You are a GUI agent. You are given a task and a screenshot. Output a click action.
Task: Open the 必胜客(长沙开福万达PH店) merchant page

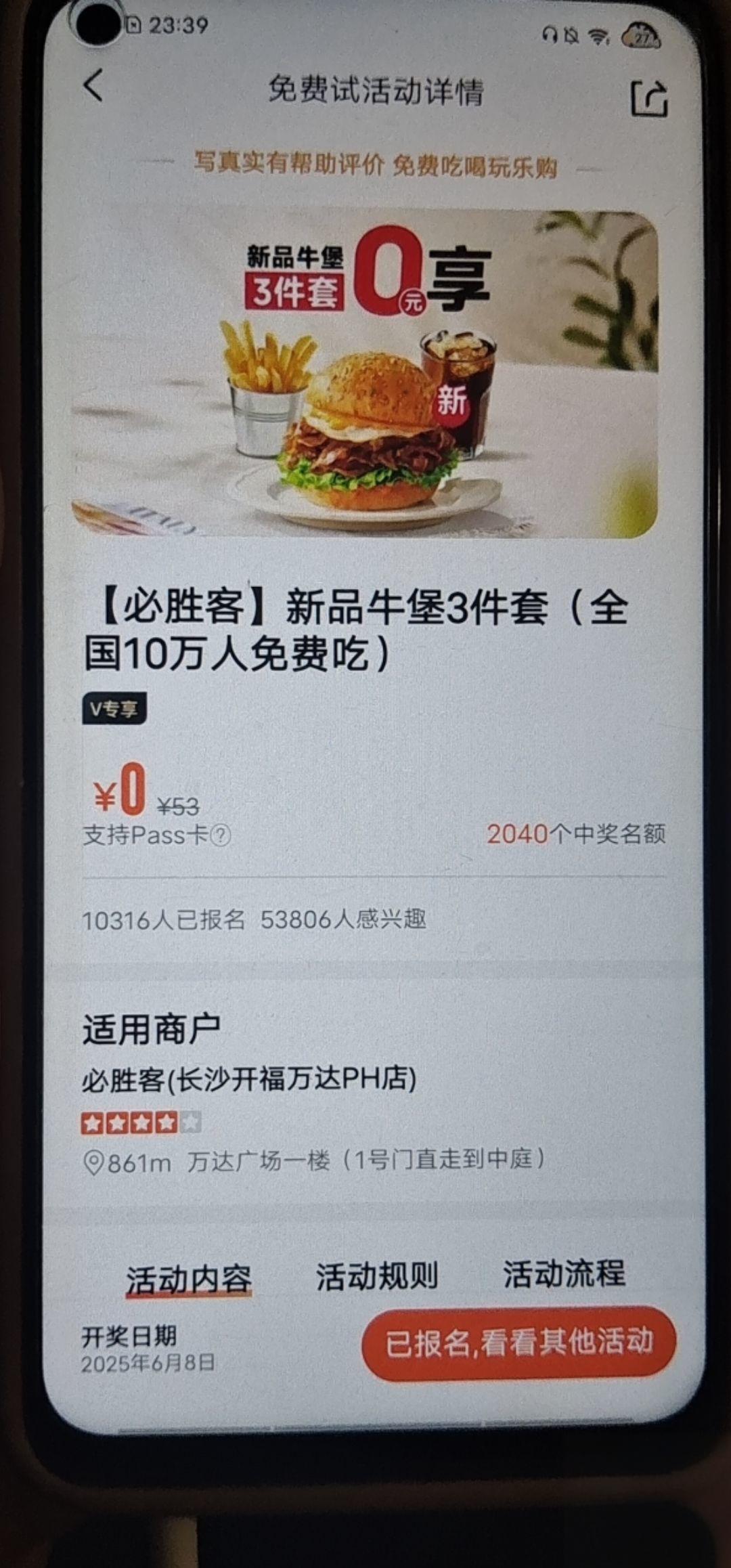249,1079
